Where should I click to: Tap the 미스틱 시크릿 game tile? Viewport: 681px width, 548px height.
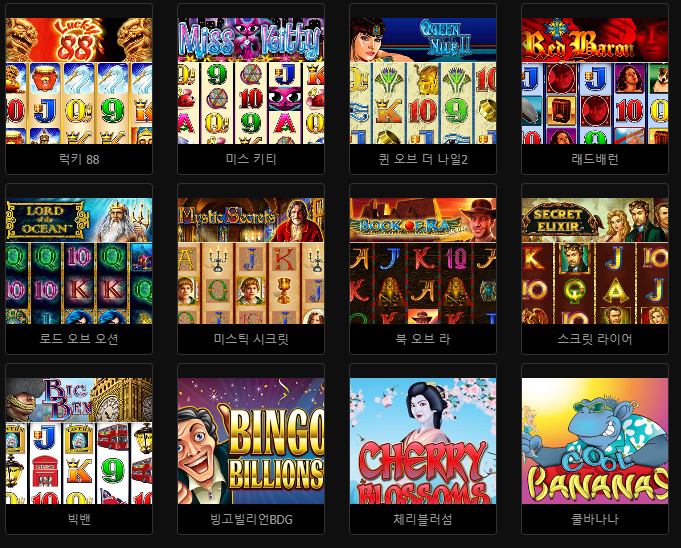251,261
